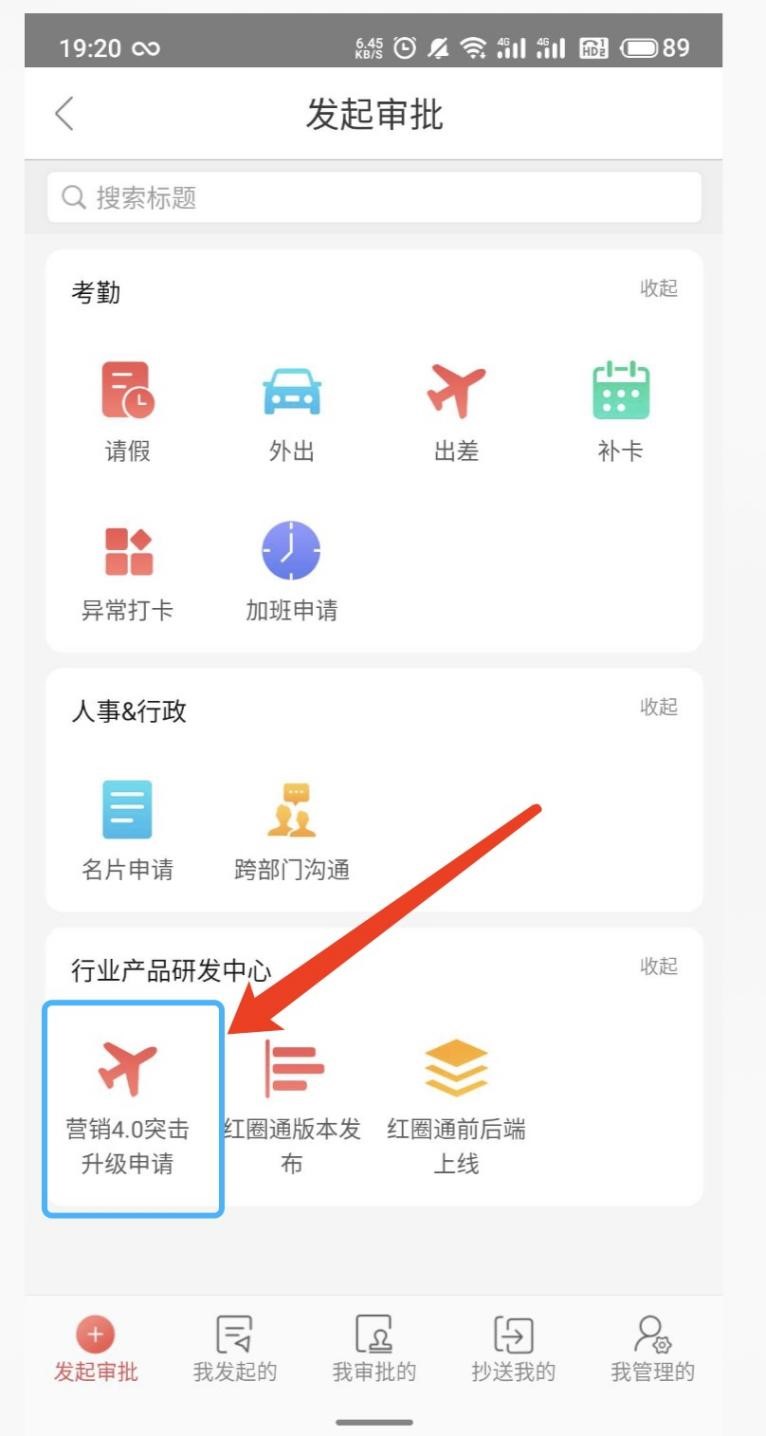The width and height of the screenshot is (766, 1436).
Task: Collapse the 人事&行政 section
Action: tap(658, 707)
